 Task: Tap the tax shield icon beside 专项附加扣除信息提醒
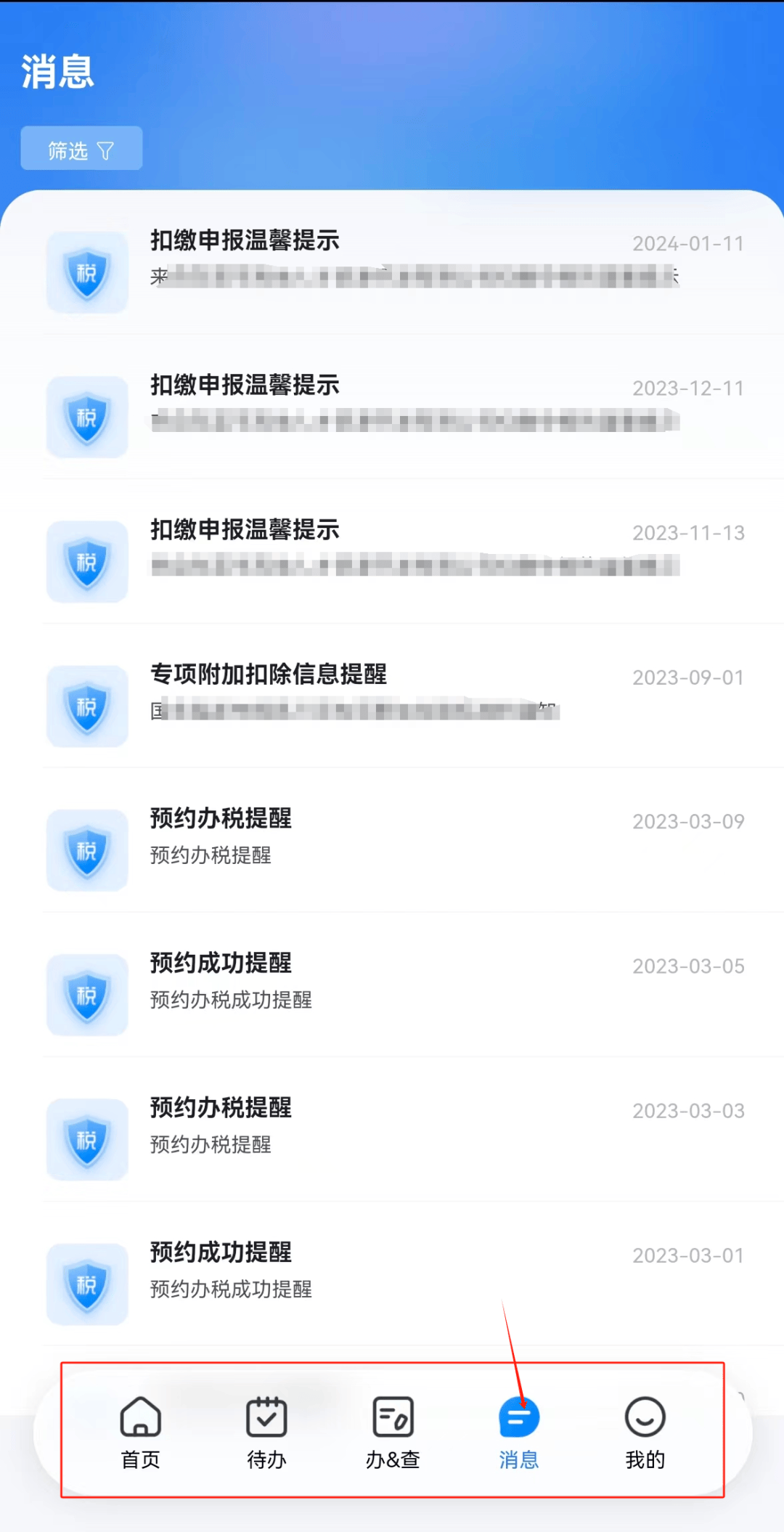[x=87, y=706]
